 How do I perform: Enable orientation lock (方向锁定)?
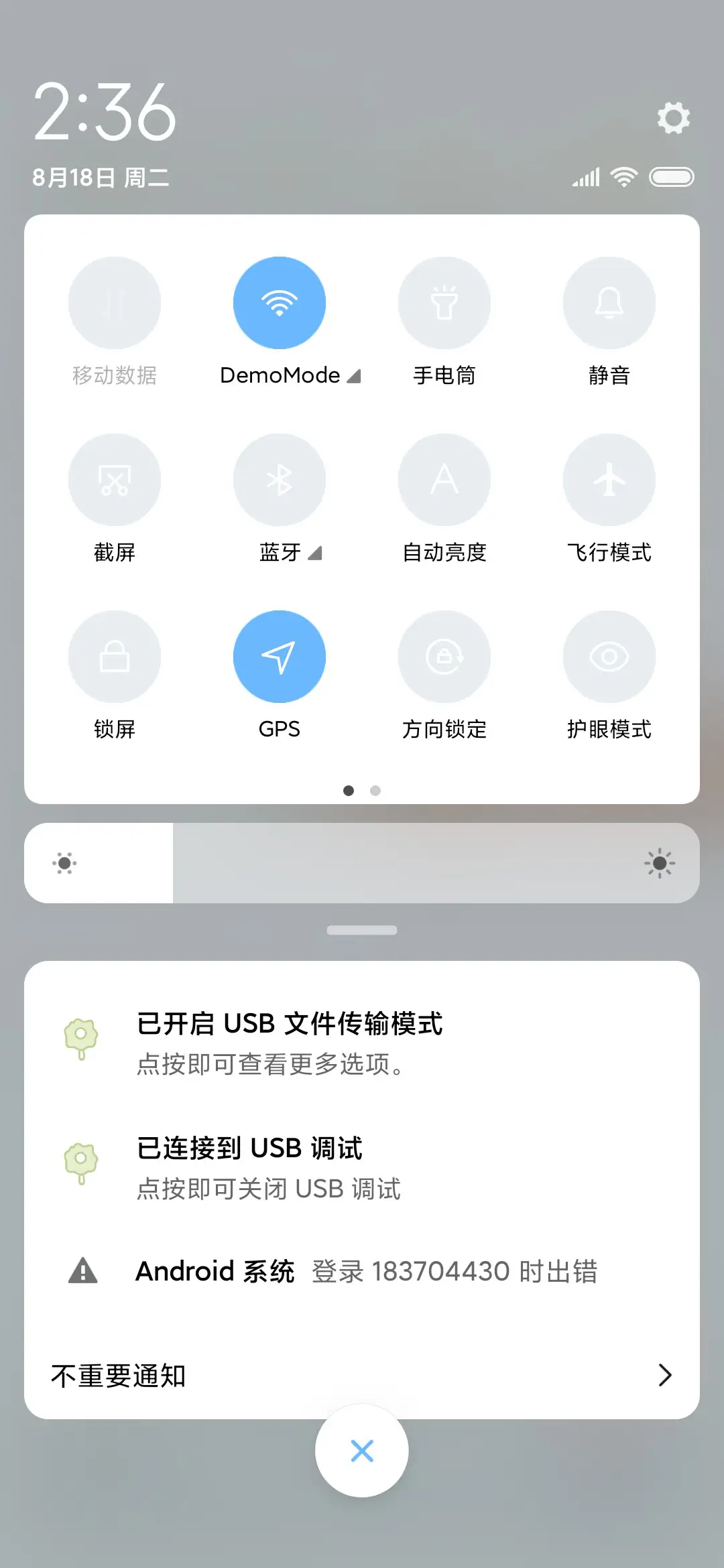(x=444, y=657)
